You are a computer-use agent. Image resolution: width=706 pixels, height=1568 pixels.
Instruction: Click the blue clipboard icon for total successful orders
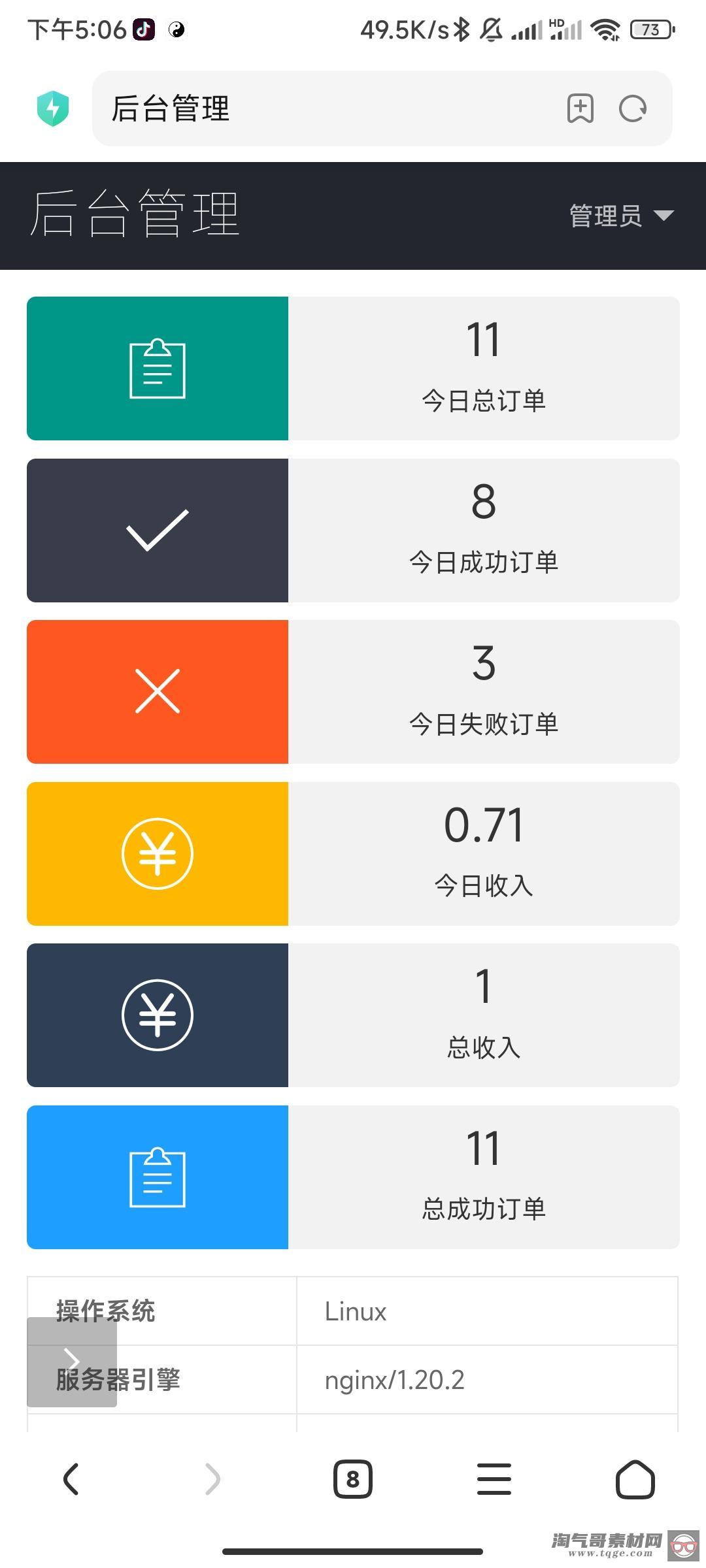point(157,1176)
